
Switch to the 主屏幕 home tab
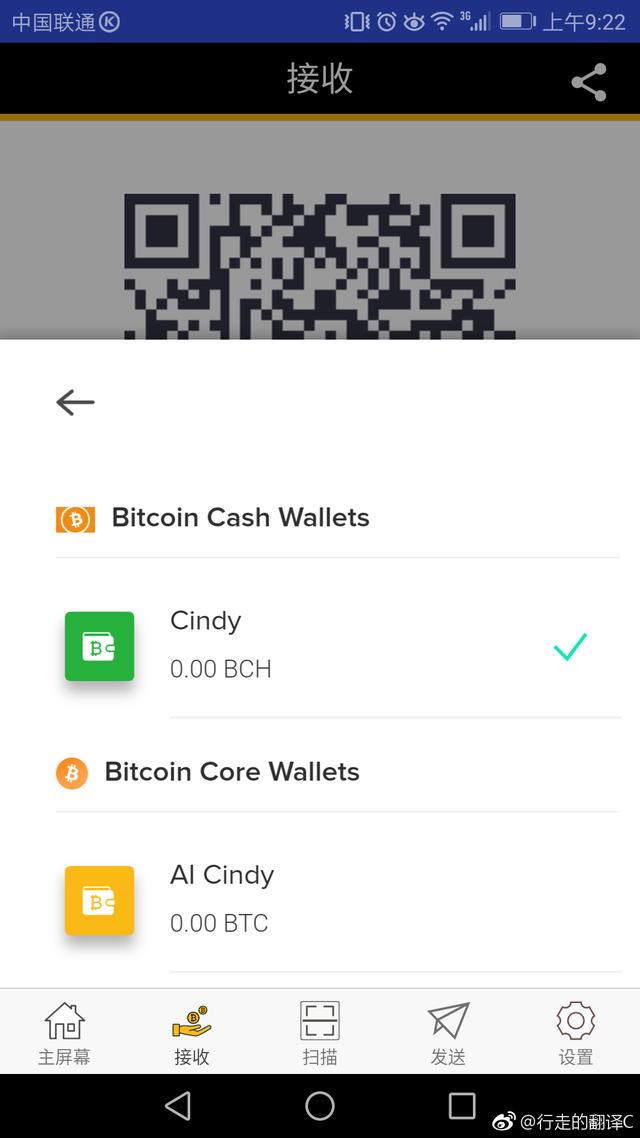pos(64,1033)
